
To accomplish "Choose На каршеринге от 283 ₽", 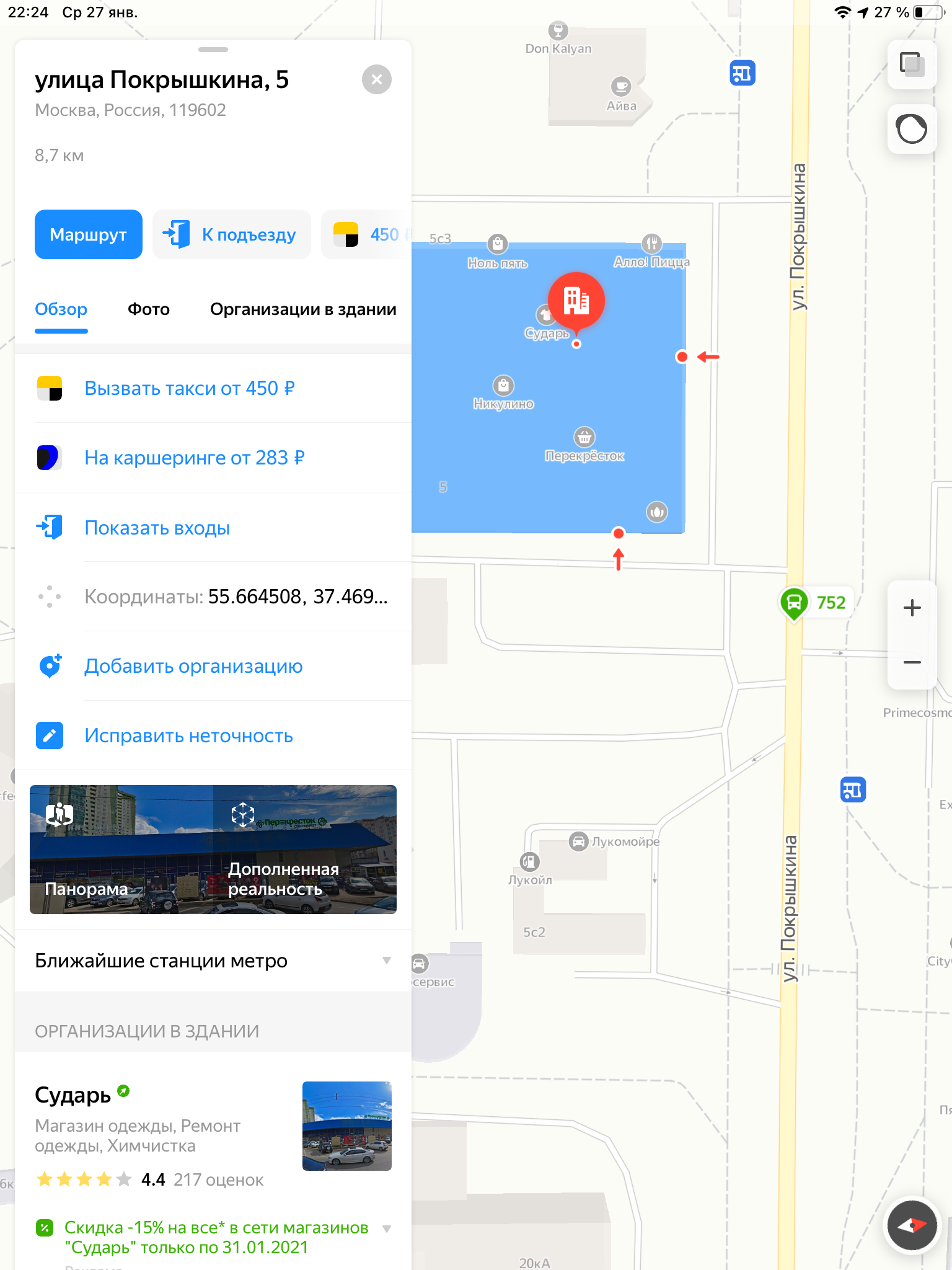I will (194, 458).
